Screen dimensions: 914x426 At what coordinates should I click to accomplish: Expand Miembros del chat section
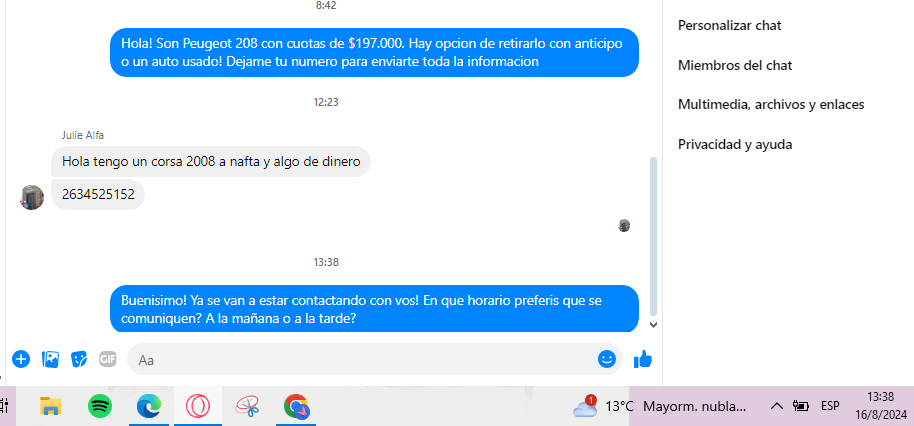point(735,65)
